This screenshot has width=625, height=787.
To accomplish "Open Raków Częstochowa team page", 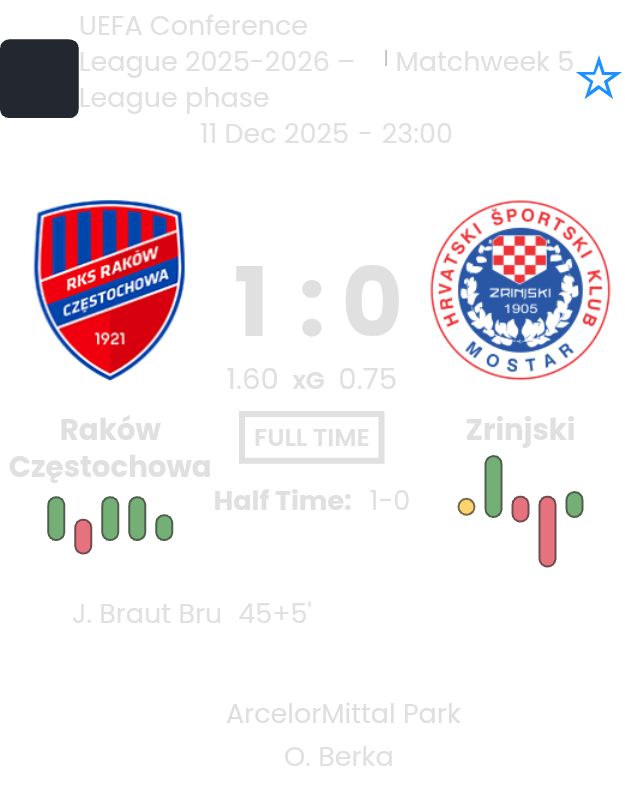I will click(x=110, y=289).
